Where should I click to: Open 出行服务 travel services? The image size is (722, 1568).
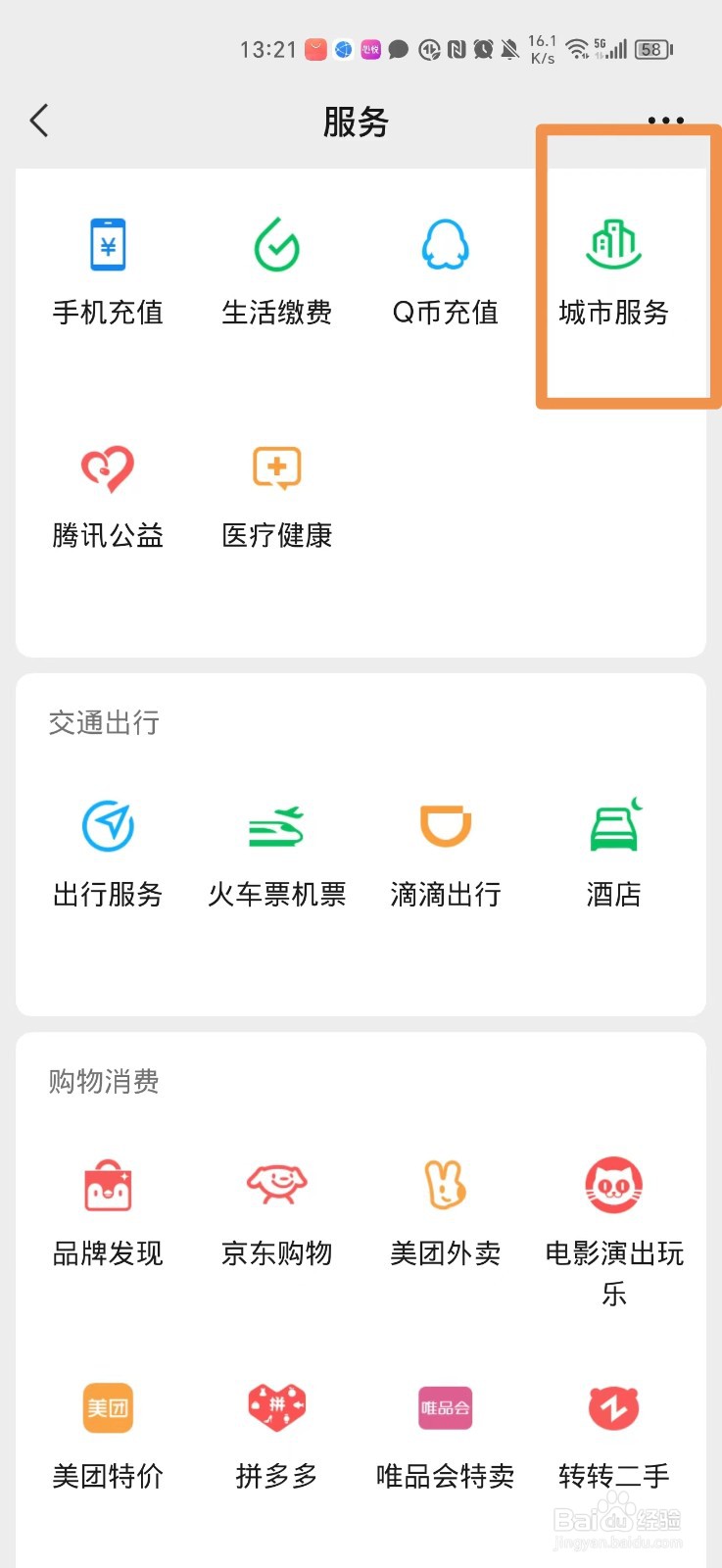tap(108, 855)
